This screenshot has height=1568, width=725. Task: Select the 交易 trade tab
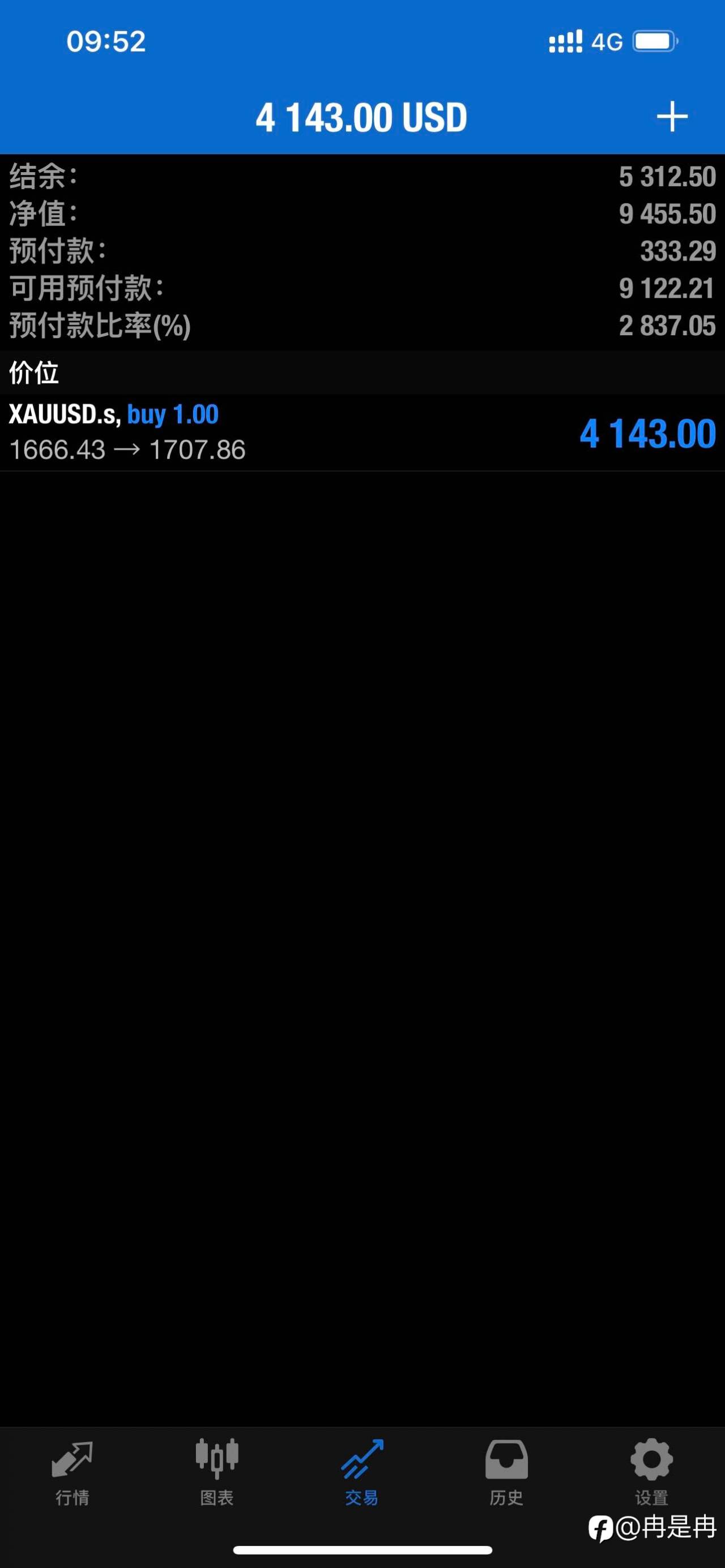[x=362, y=1472]
